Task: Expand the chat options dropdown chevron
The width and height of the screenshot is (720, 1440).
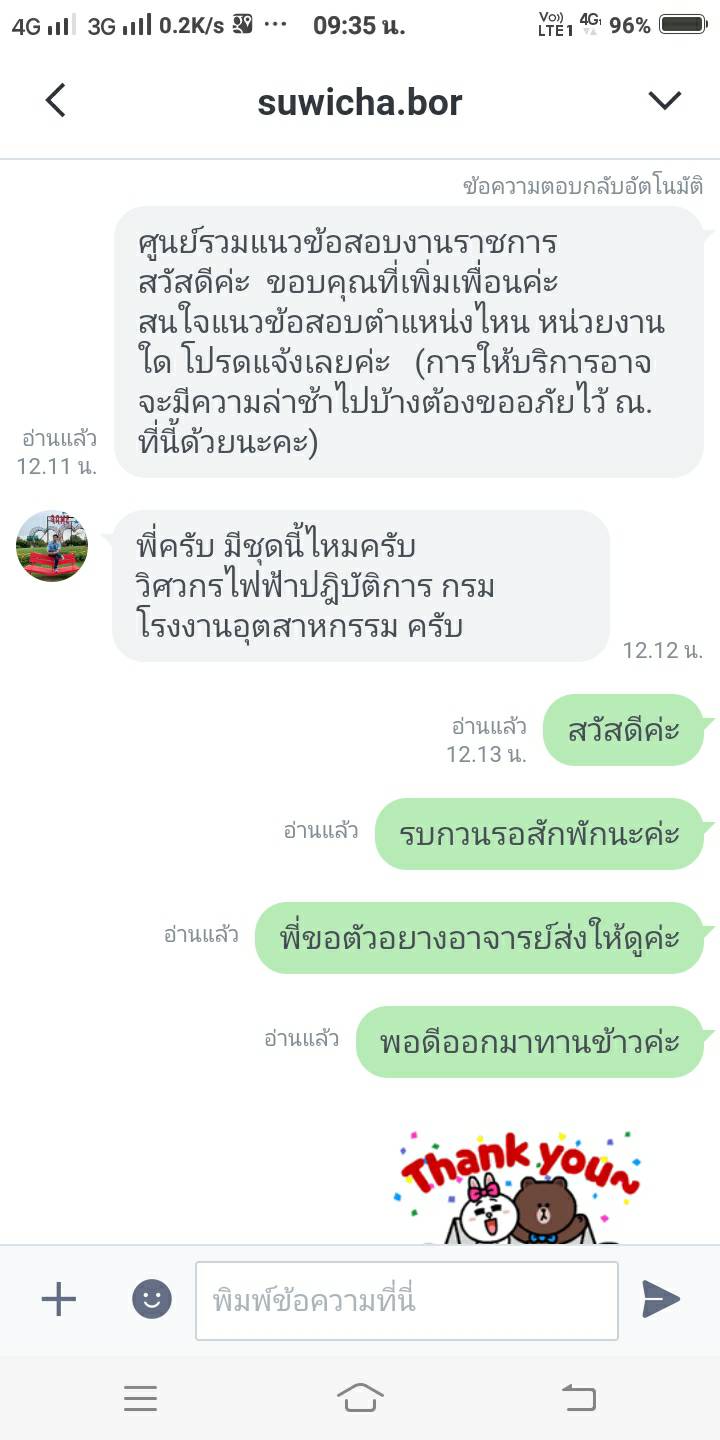Action: pos(664,100)
